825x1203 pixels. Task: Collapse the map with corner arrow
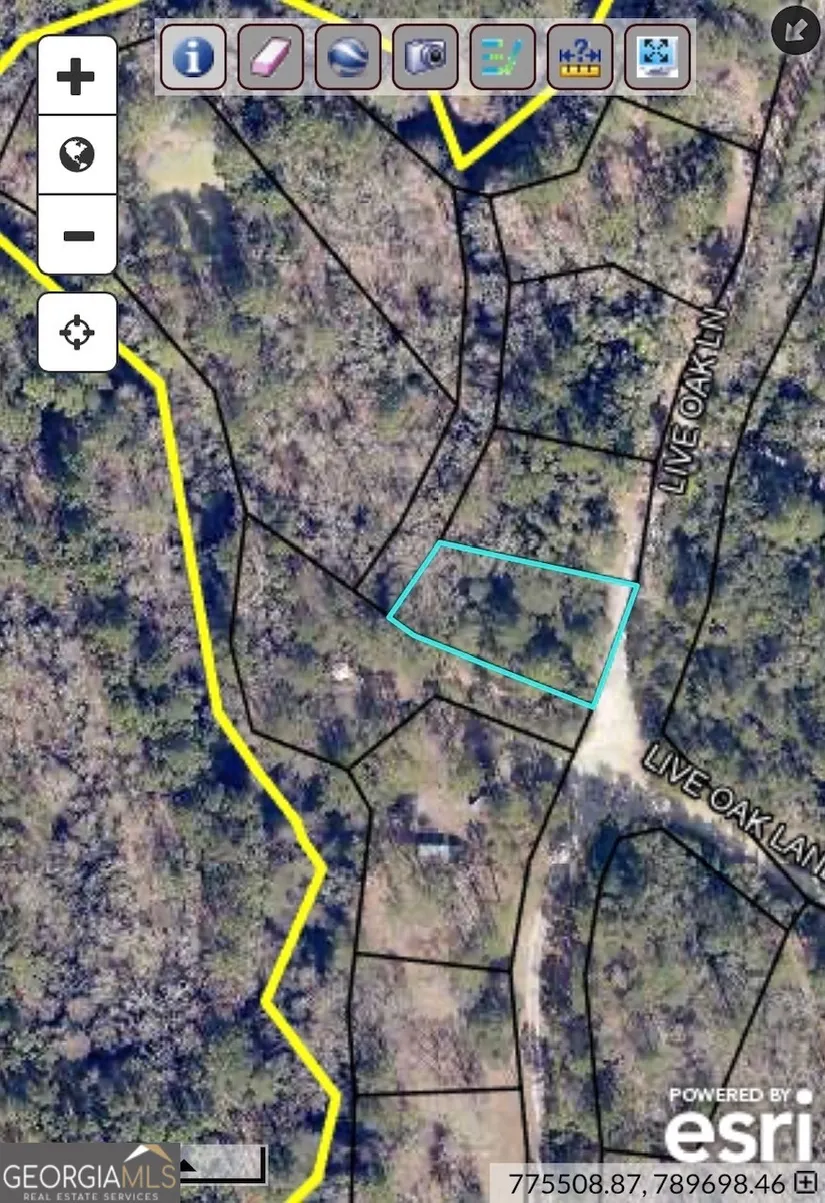click(x=796, y=31)
